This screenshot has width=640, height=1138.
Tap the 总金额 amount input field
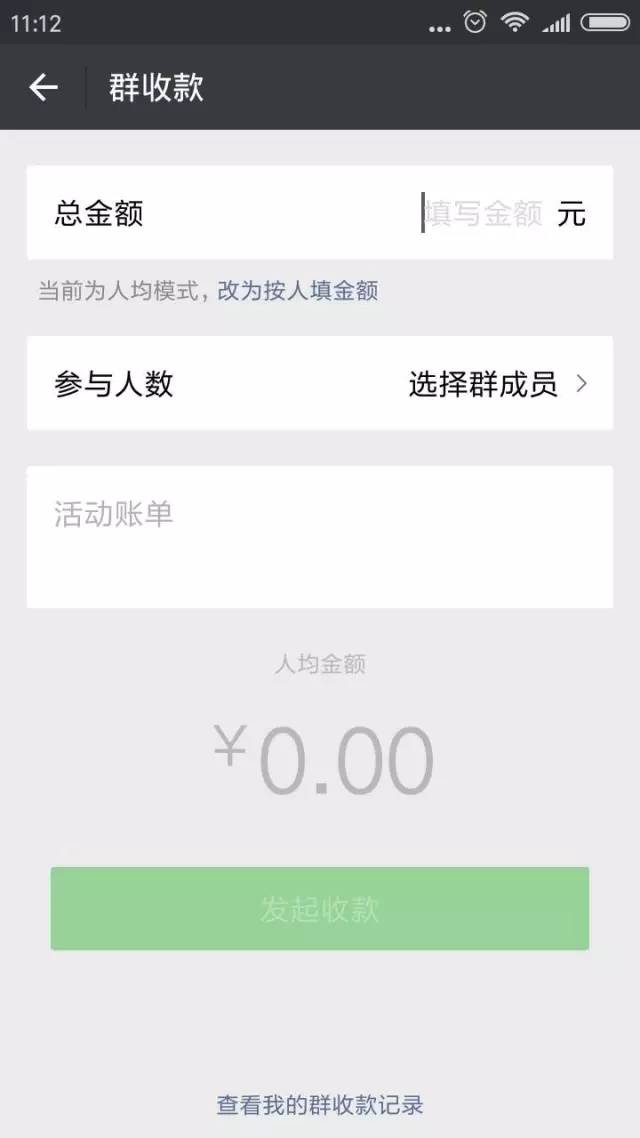pyautogui.click(x=482, y=213)
